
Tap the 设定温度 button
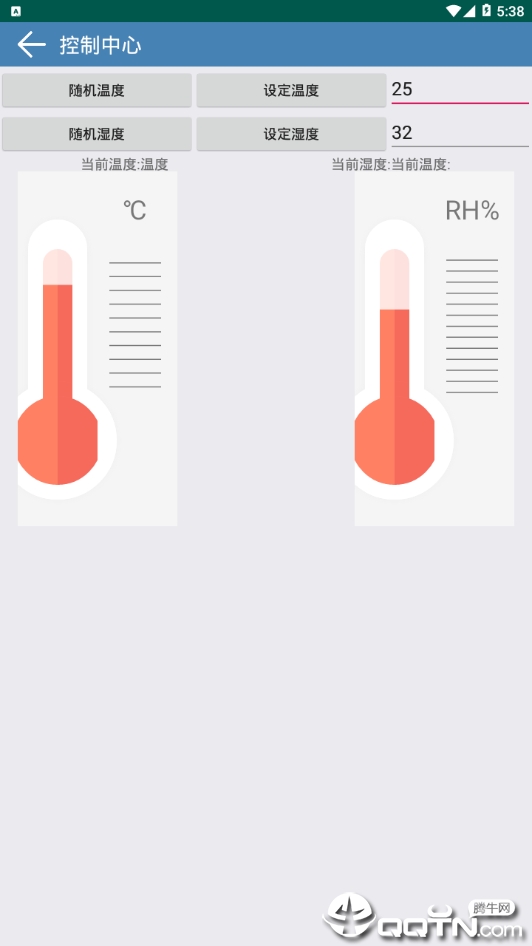[291, 90]
